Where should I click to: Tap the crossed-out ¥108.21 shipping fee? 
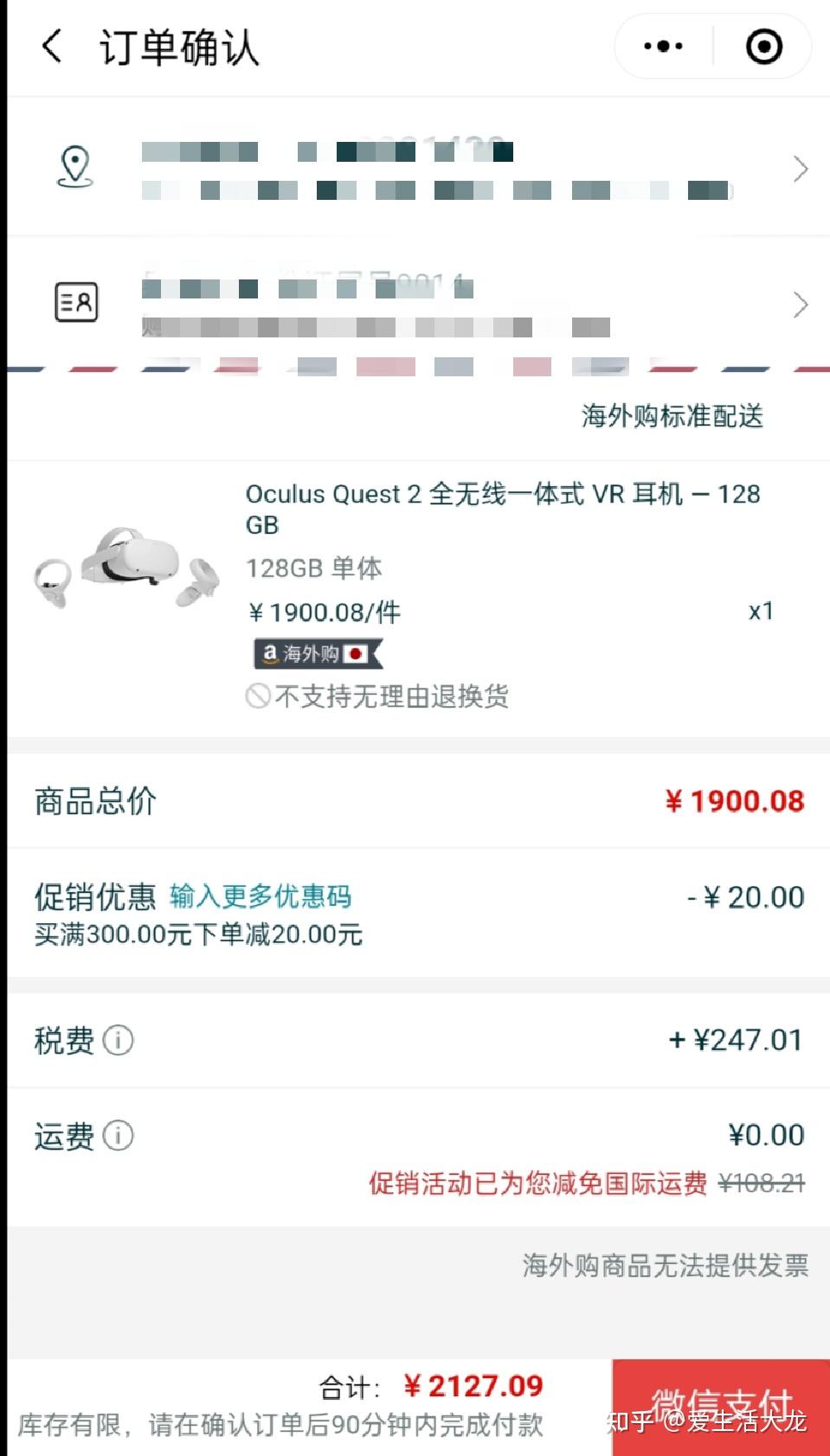coord(765,1183)
